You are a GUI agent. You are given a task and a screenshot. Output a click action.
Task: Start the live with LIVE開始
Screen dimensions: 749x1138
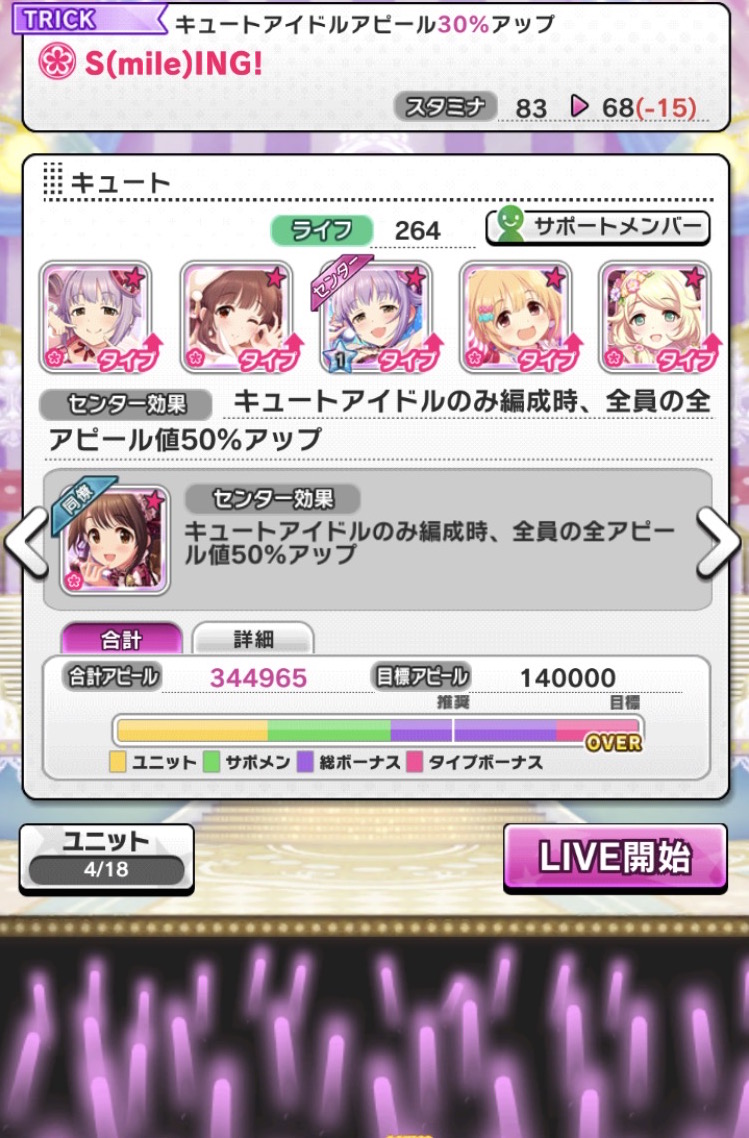[x=614, y=858]
